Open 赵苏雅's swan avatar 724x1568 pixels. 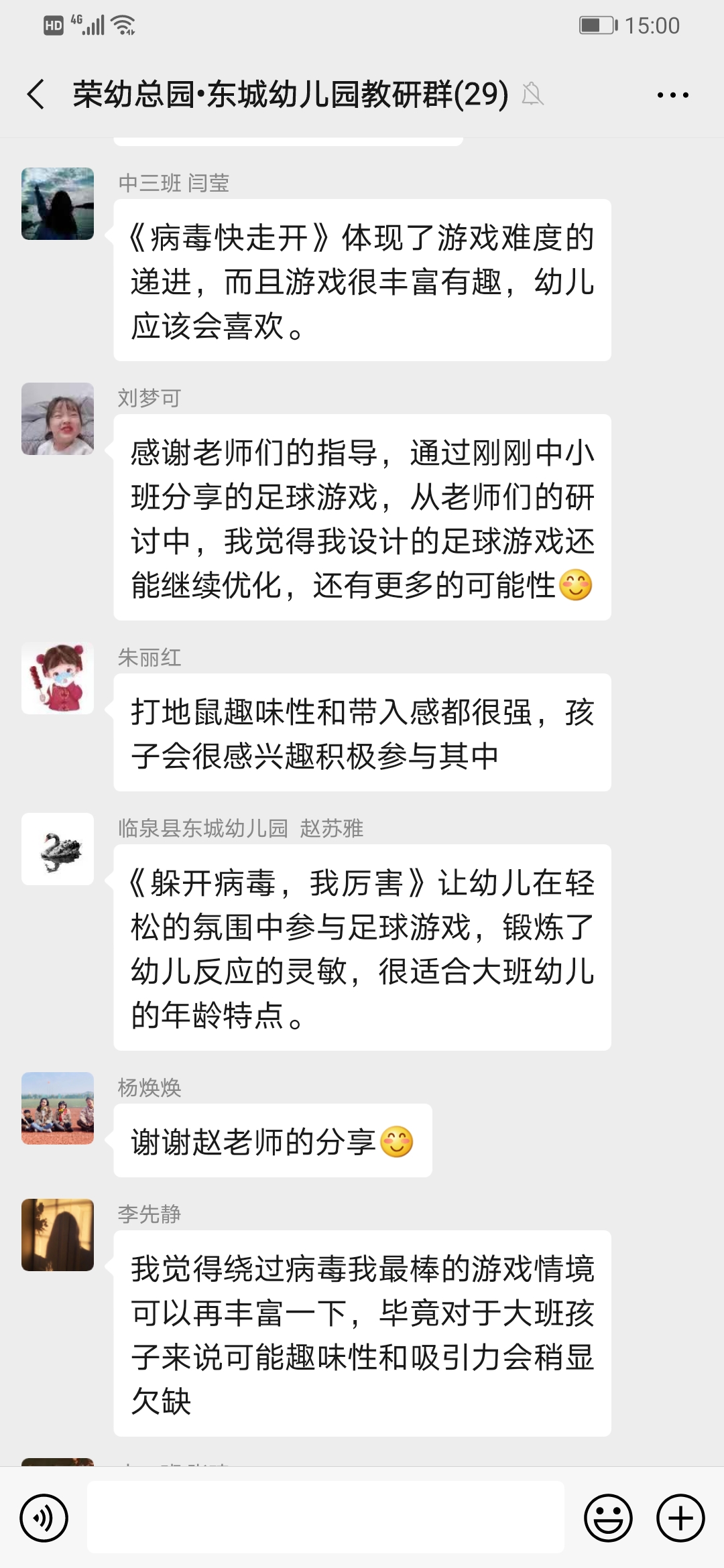[x=58, y=849]
